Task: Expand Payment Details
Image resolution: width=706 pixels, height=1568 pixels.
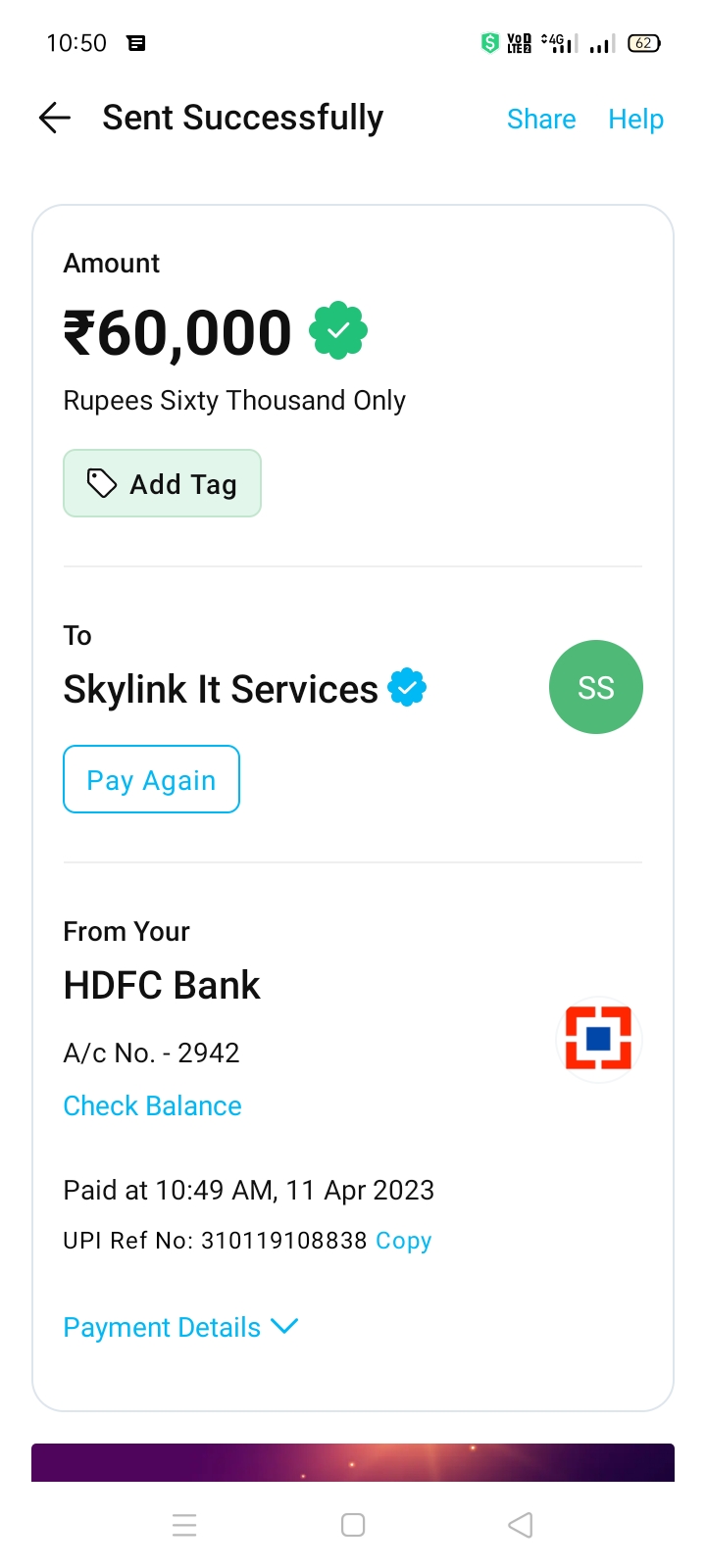Action: pyautogui.click(x=180, y=1327)
